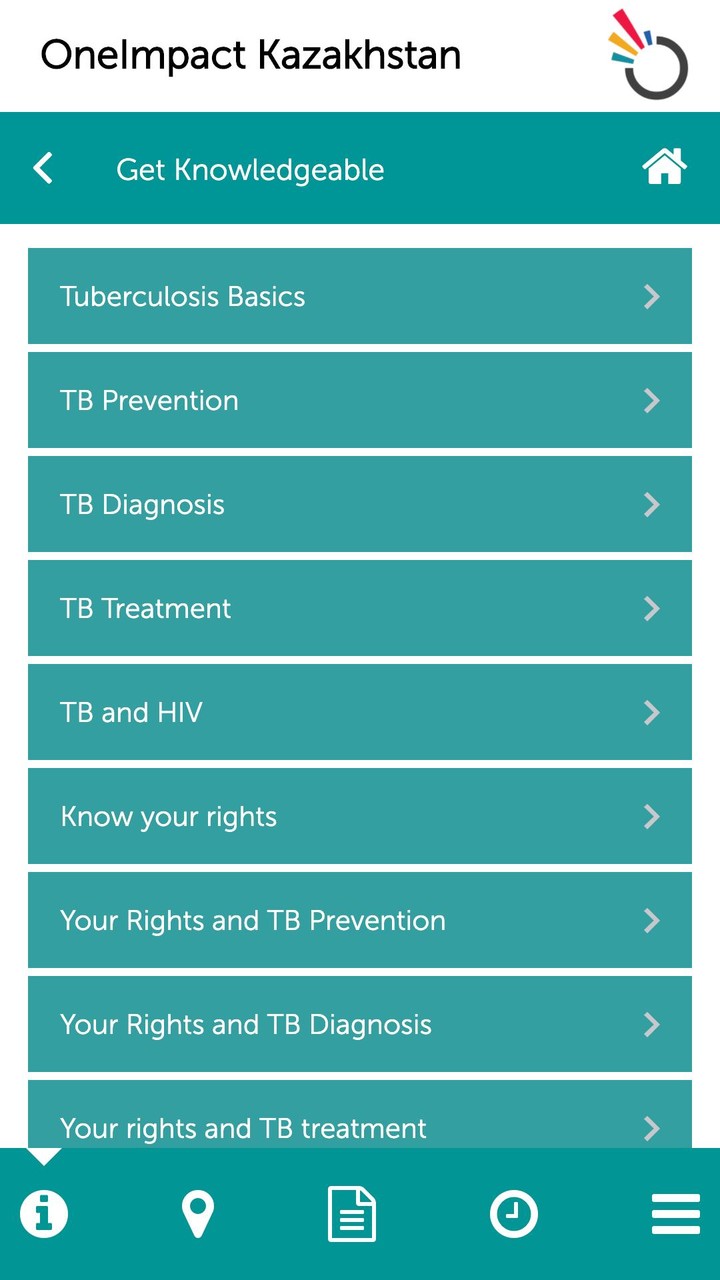720x1280 pixels.
Task: Open the Info section in the bottom navigation
Action: click(43, 1214)
